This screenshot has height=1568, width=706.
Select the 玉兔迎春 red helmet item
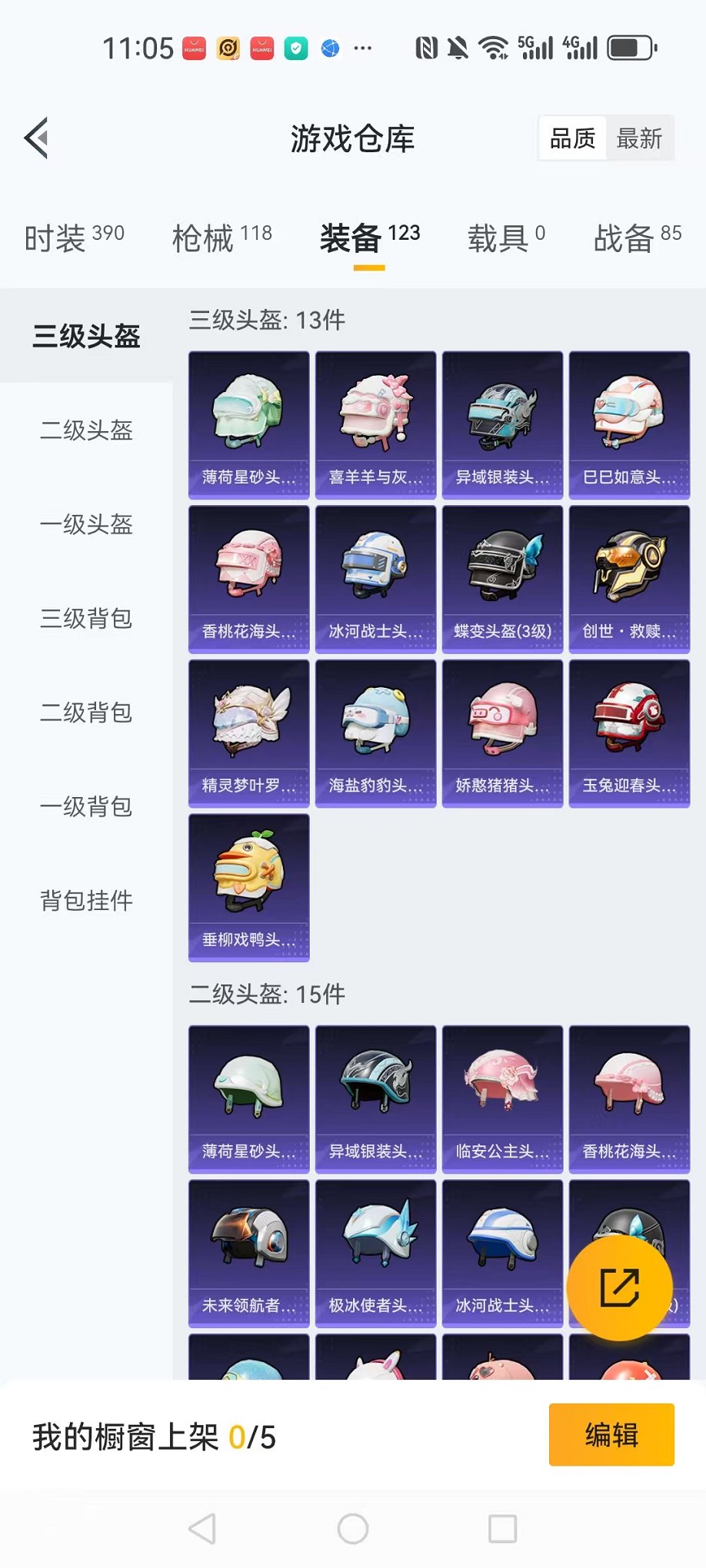[x=628, y=720]
